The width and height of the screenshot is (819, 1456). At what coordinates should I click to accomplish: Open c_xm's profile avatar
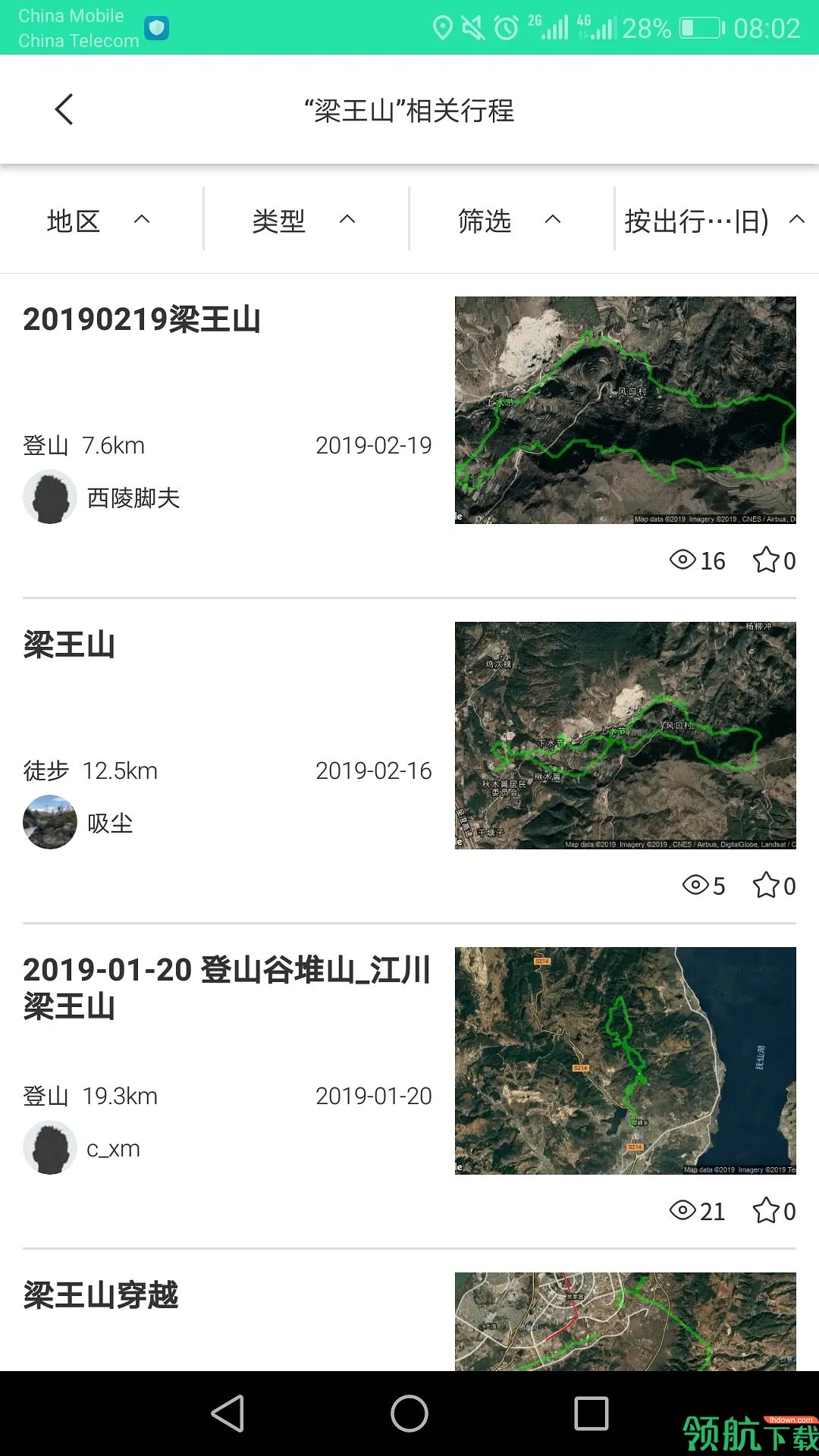tap(49, 1147)
